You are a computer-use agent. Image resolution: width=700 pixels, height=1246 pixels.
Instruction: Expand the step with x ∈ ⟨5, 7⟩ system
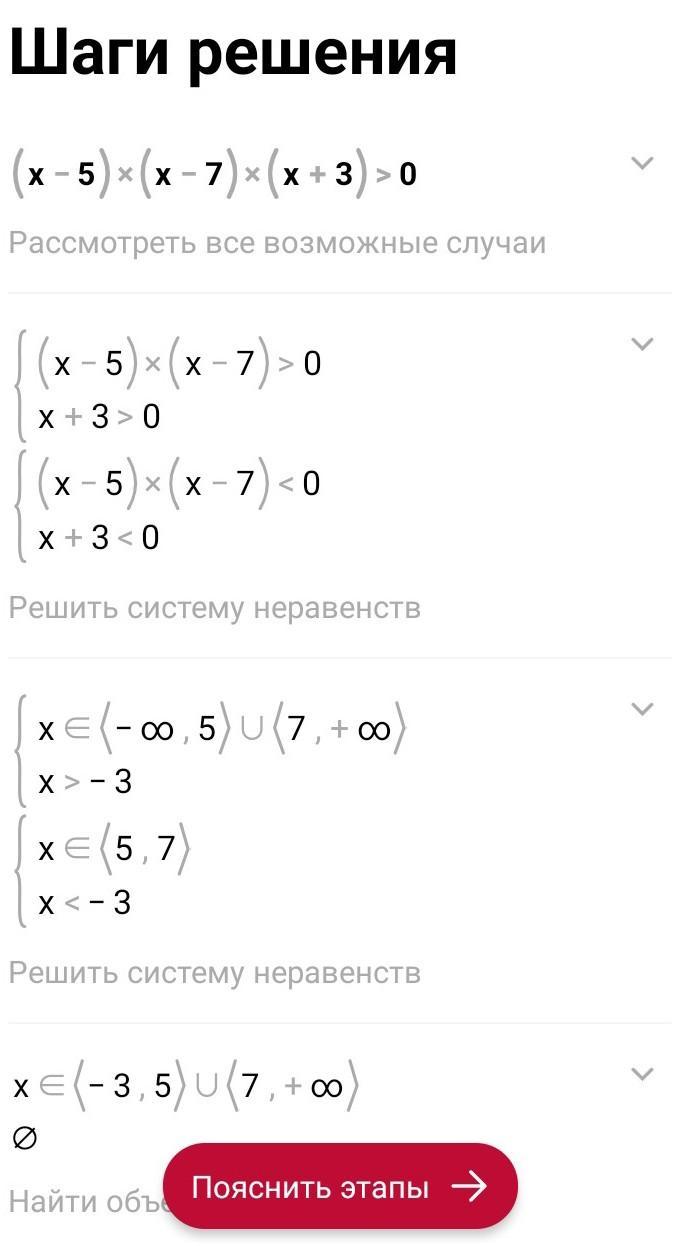tap(643, 709)
